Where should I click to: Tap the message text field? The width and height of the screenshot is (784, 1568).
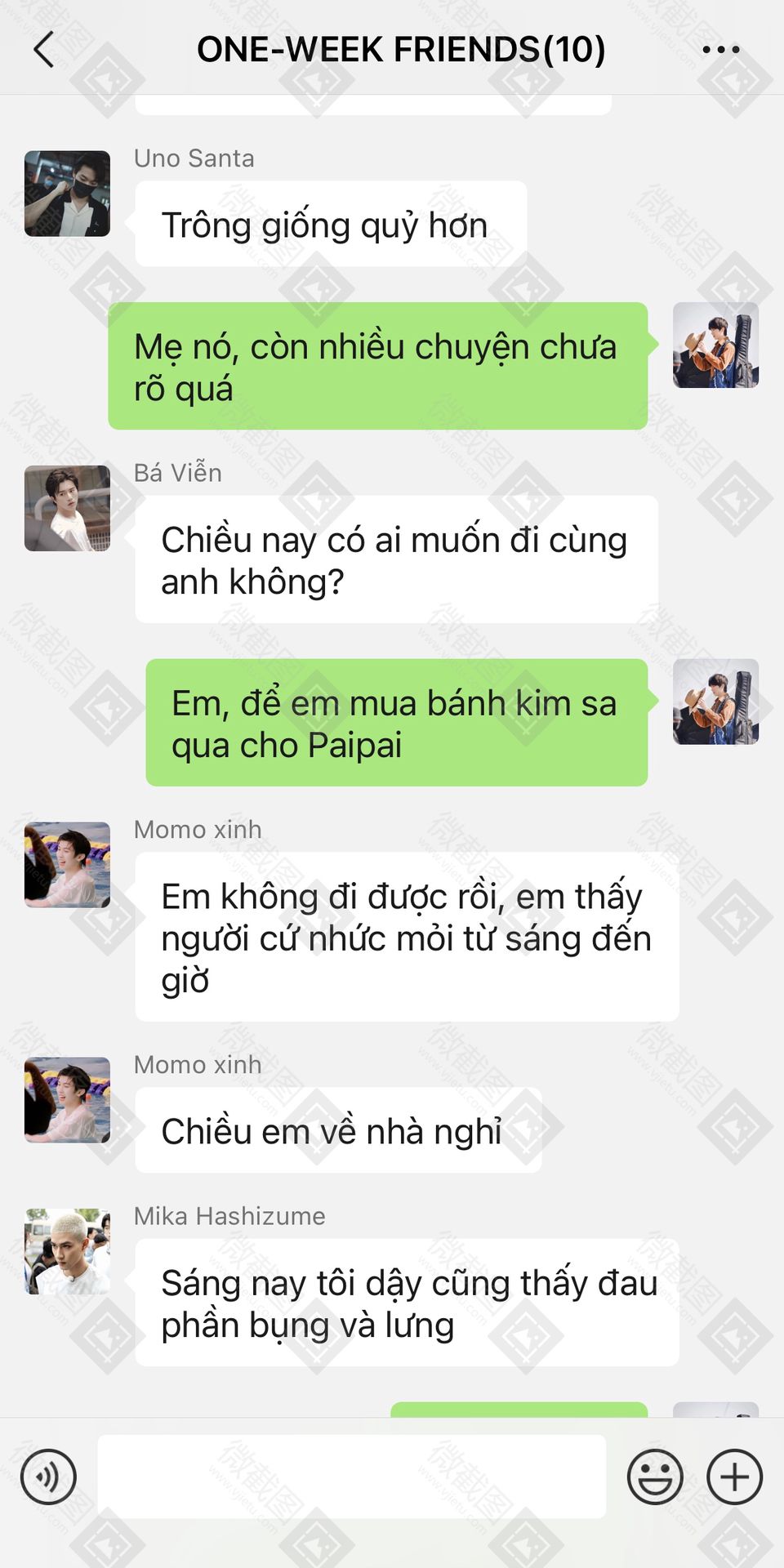[351, 1477]
